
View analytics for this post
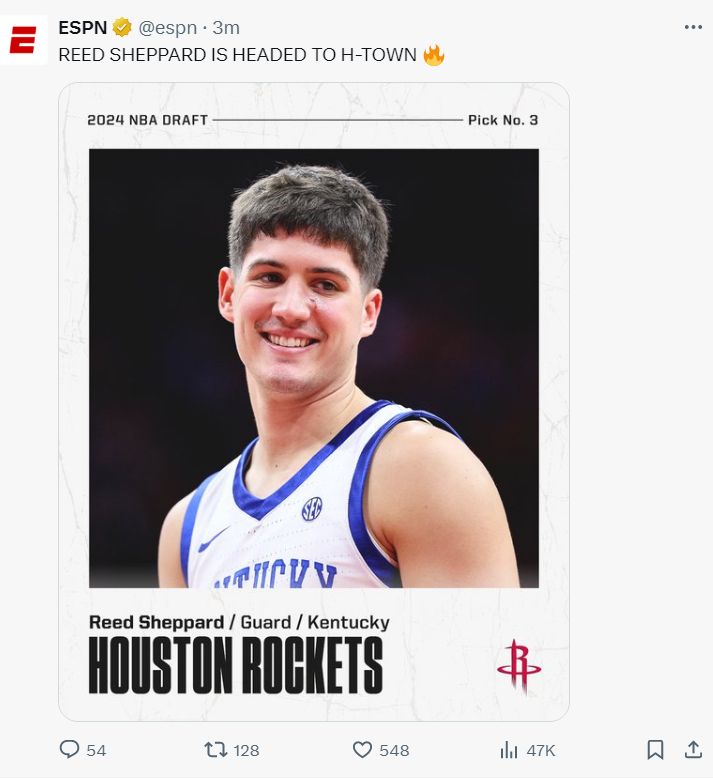point(509,749)
